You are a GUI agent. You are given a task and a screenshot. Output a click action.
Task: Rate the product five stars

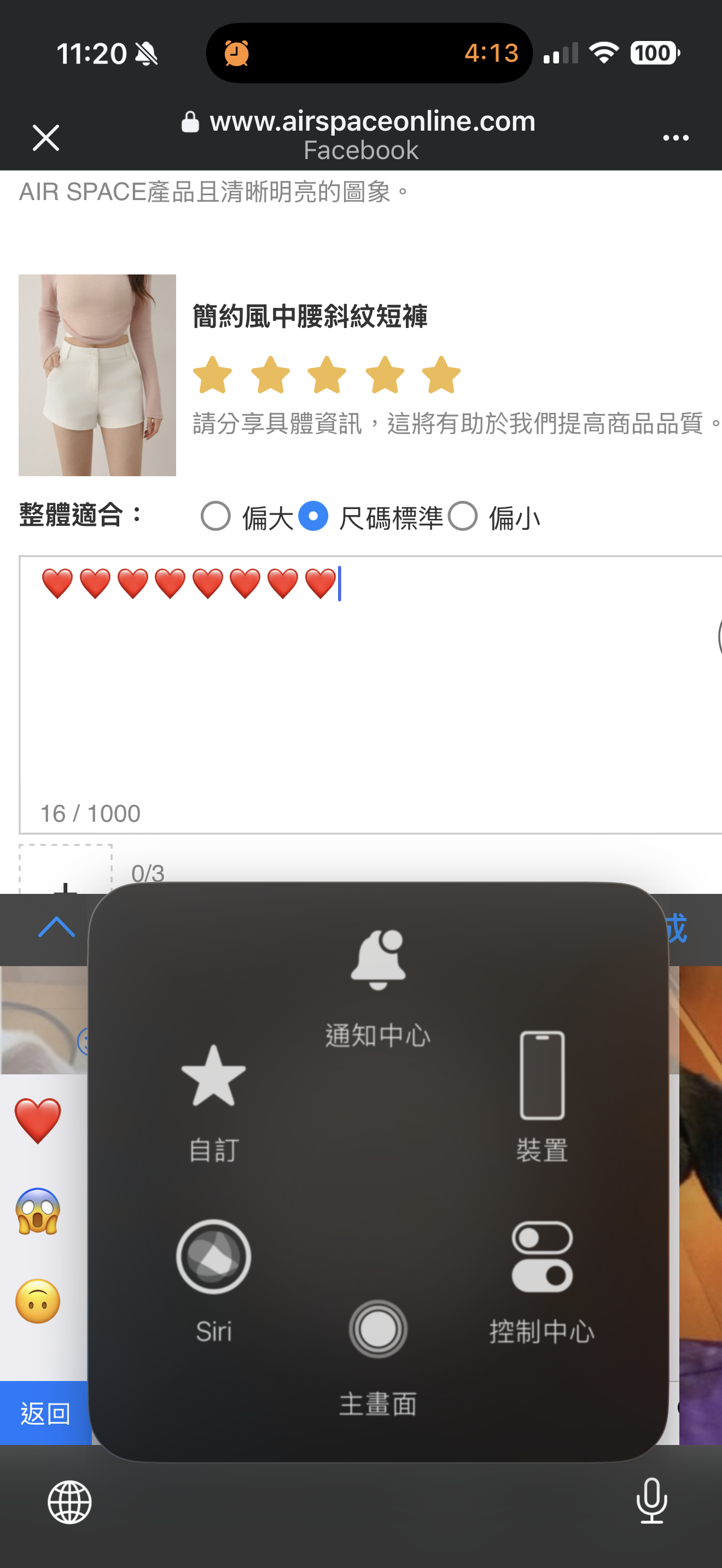click(x=441, y=375)
